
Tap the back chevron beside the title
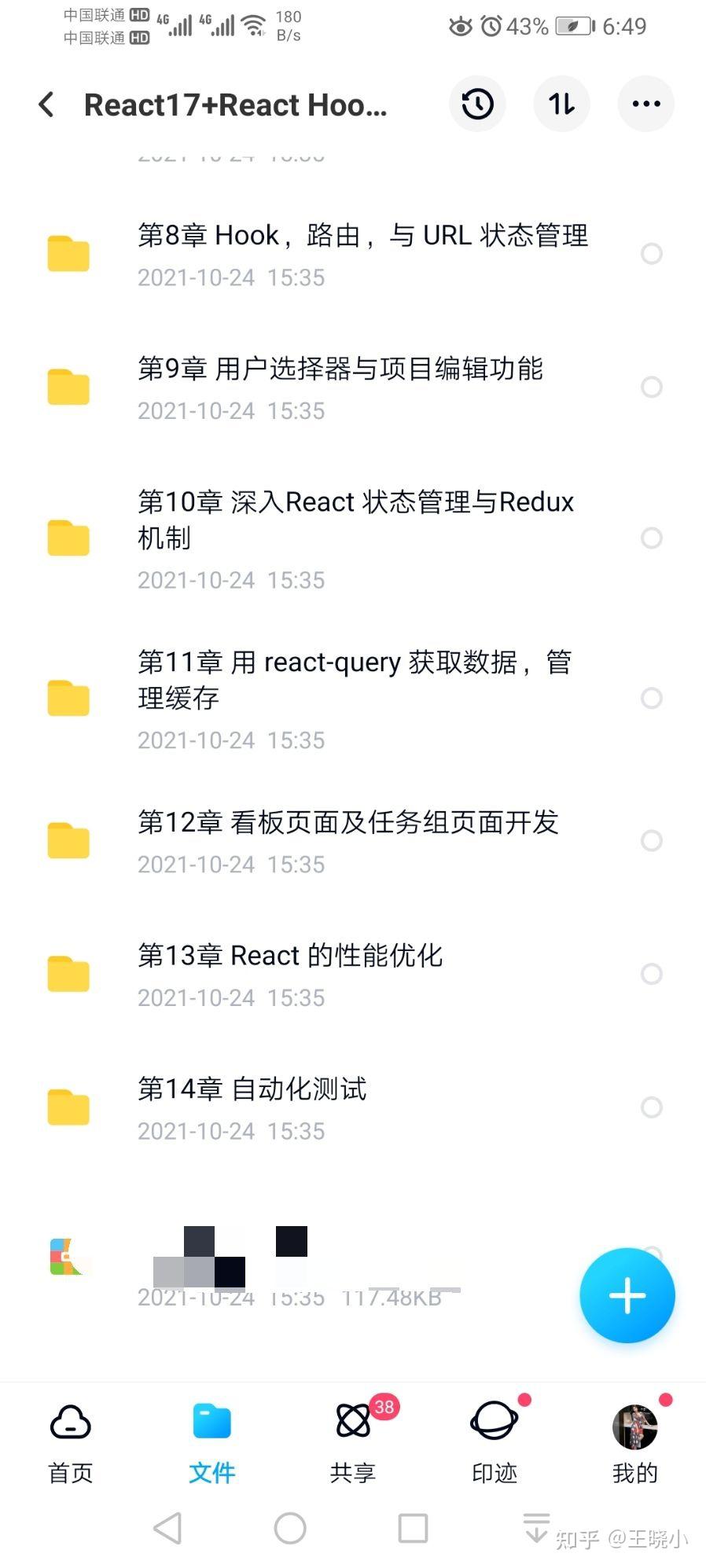pos(45,103)
